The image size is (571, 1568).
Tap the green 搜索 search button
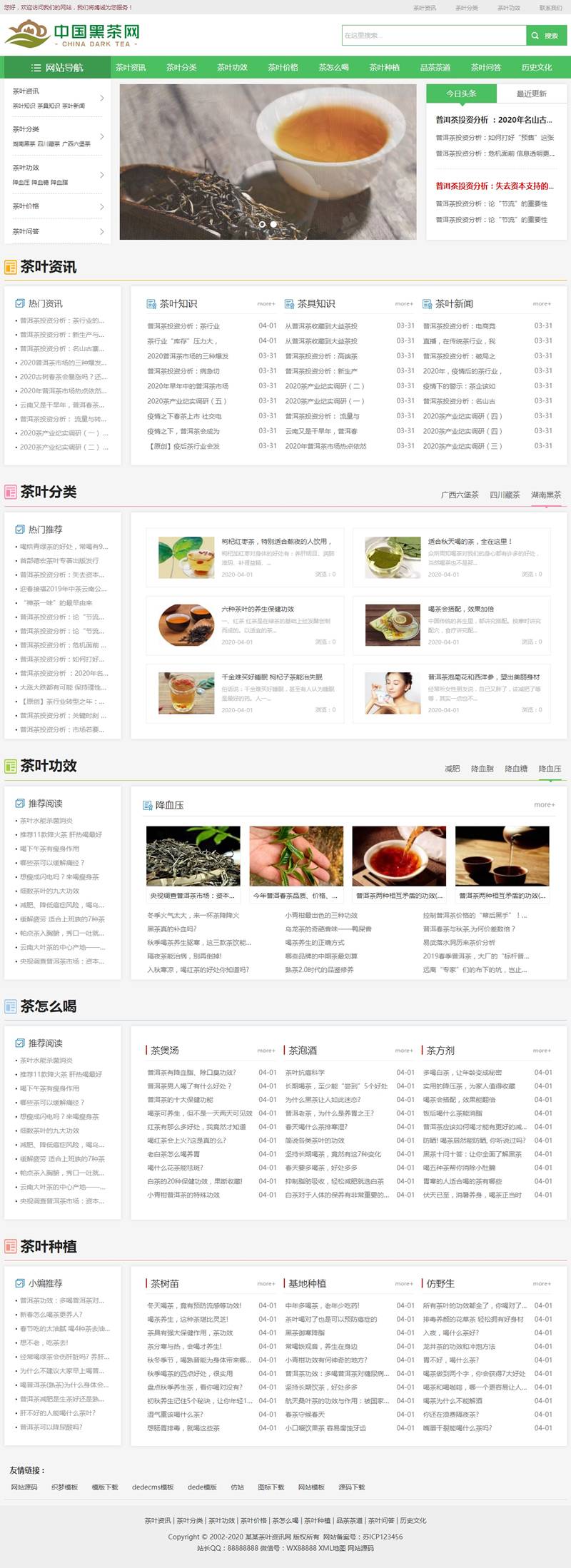point(545,35)
